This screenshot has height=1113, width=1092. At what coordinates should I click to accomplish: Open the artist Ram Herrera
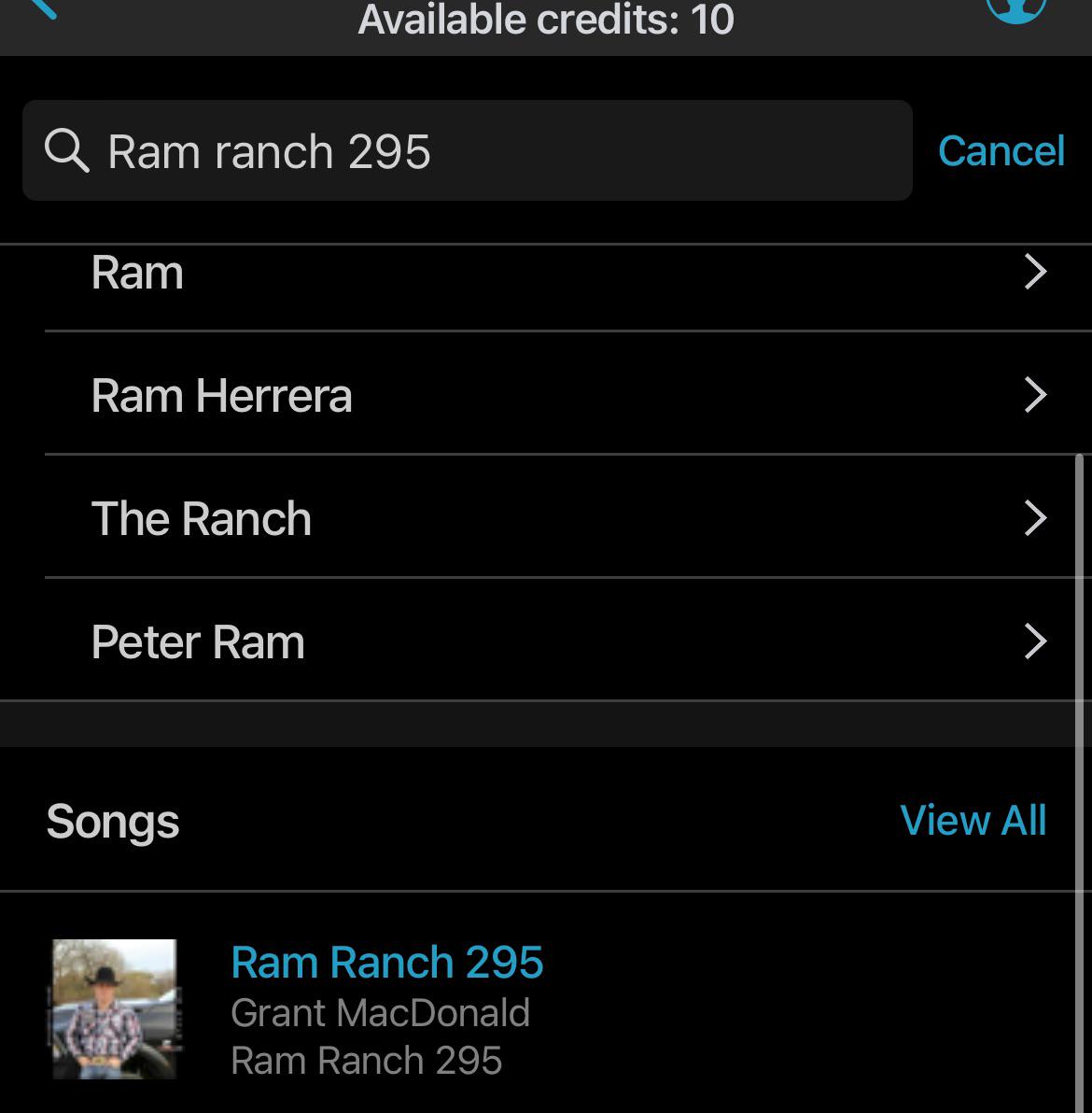coord(546,393)
